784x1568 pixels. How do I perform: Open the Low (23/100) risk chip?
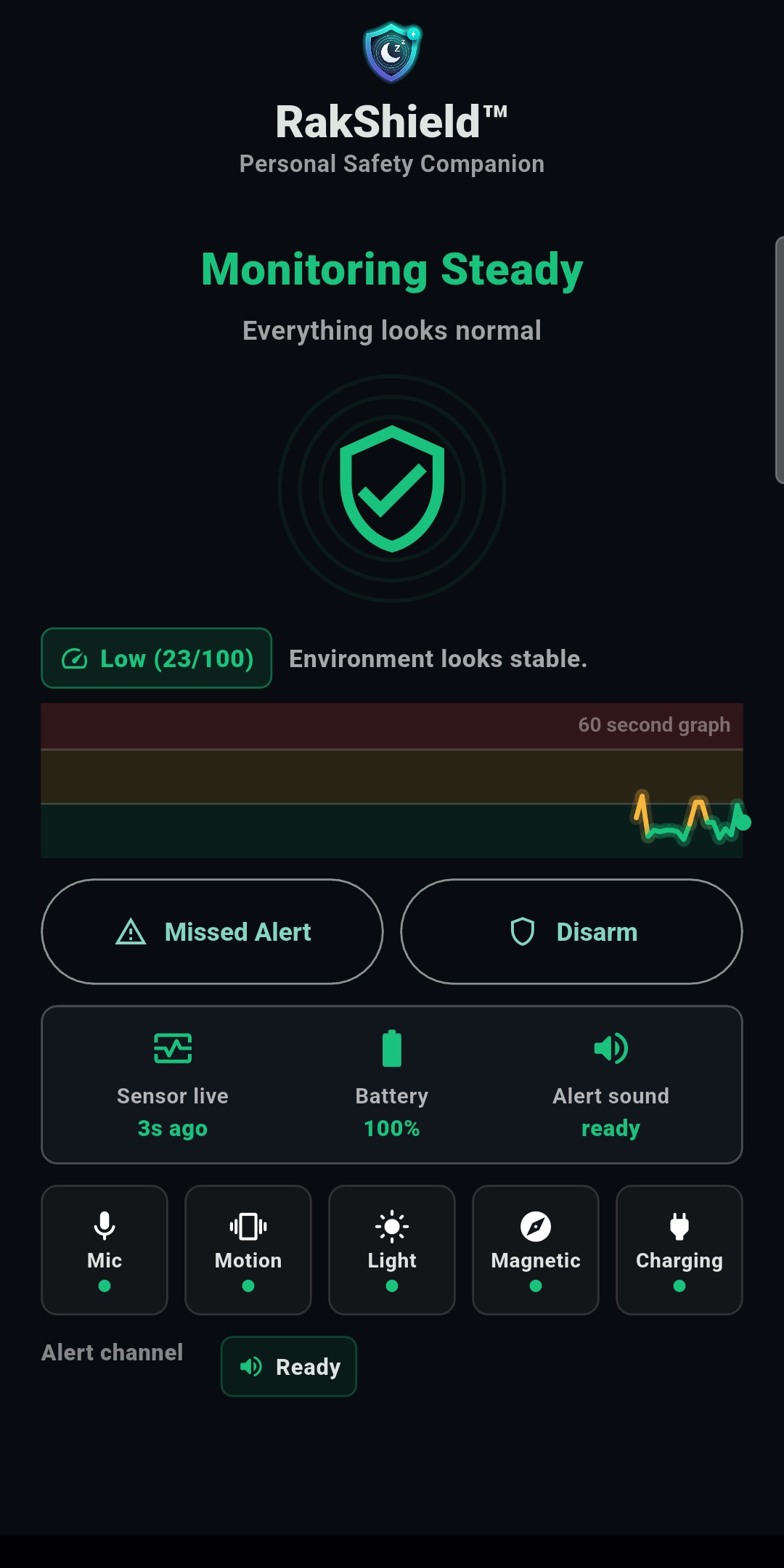(x=157, y=658)
